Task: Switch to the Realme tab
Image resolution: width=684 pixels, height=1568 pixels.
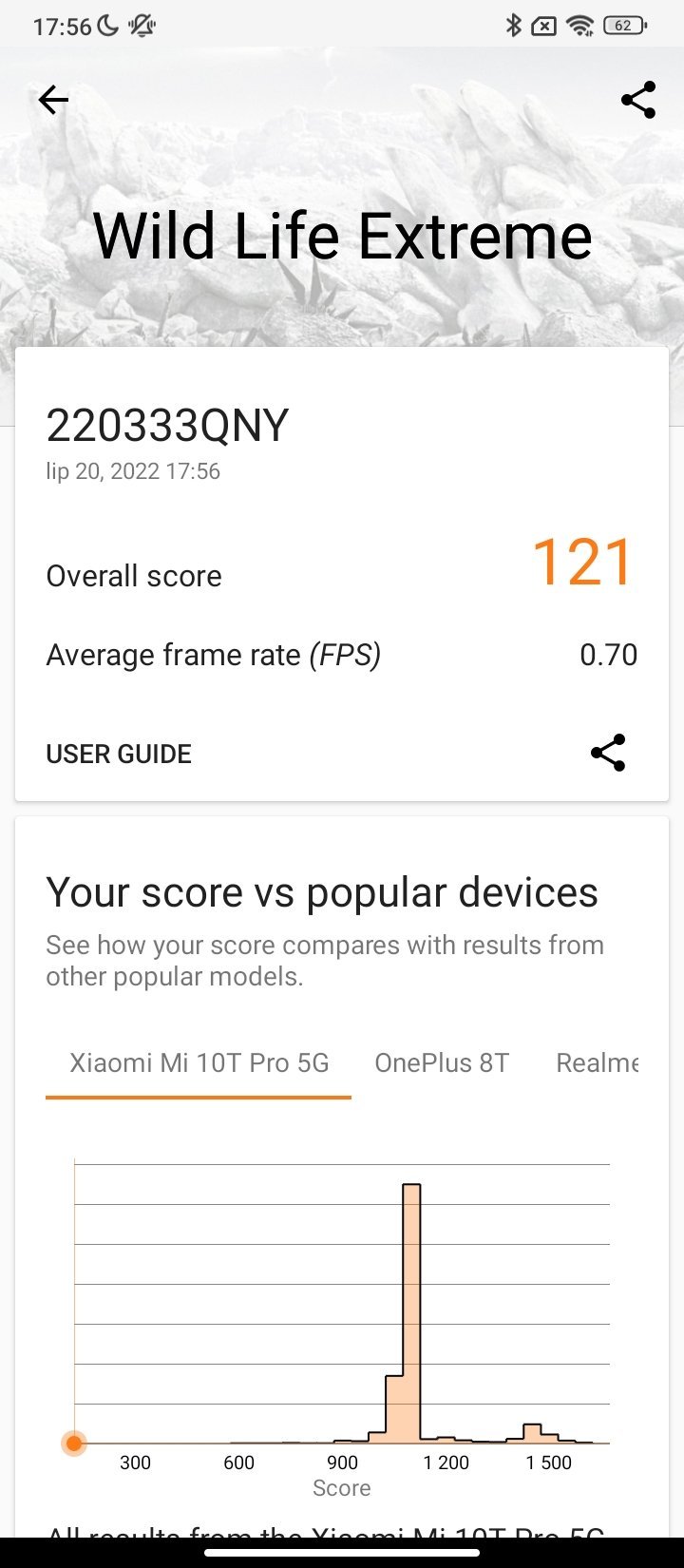Action: (x=597, y=1062)
